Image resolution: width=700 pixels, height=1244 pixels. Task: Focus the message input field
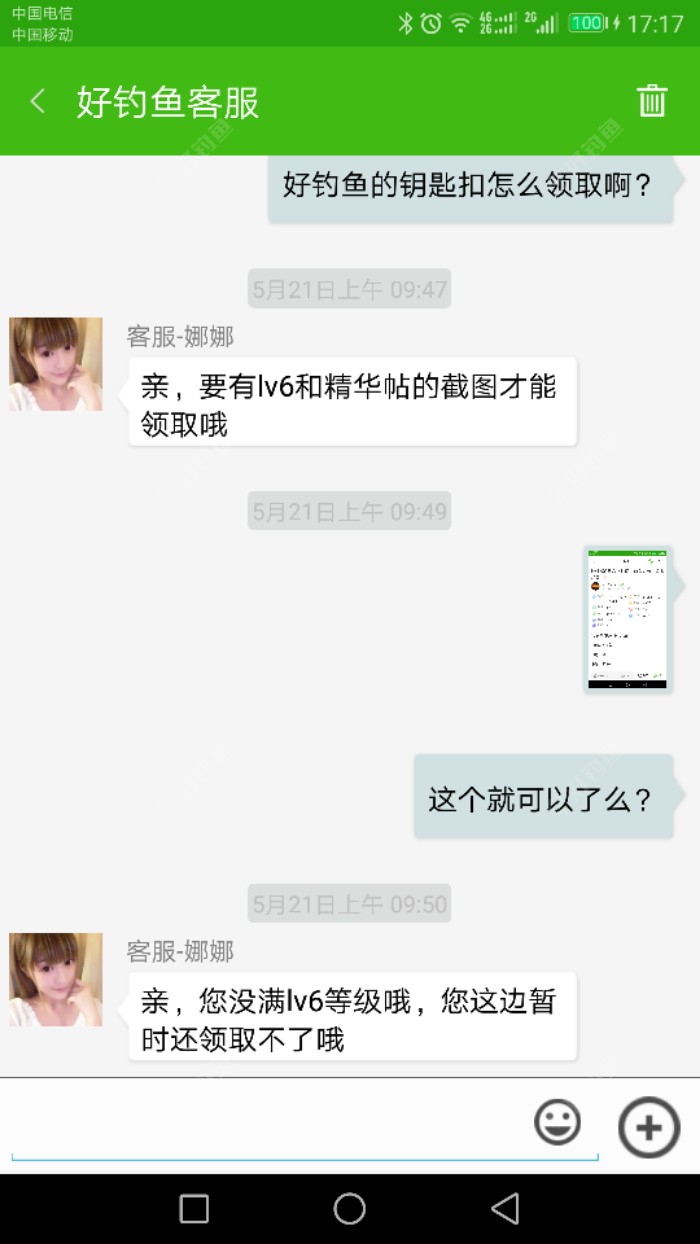[270, 1125]
